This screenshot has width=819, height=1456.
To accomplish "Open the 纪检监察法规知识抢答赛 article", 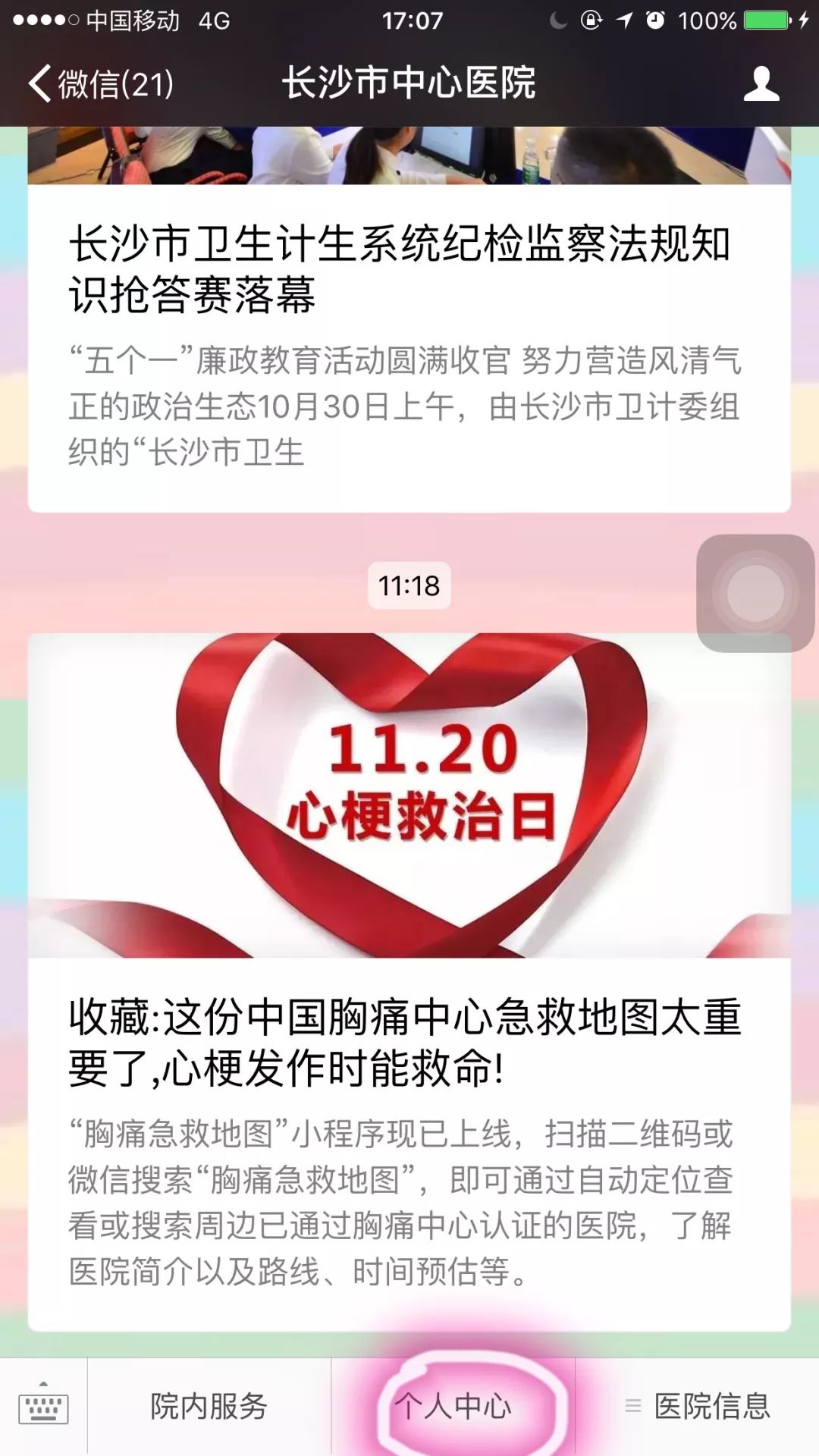I will coord(400,268).
